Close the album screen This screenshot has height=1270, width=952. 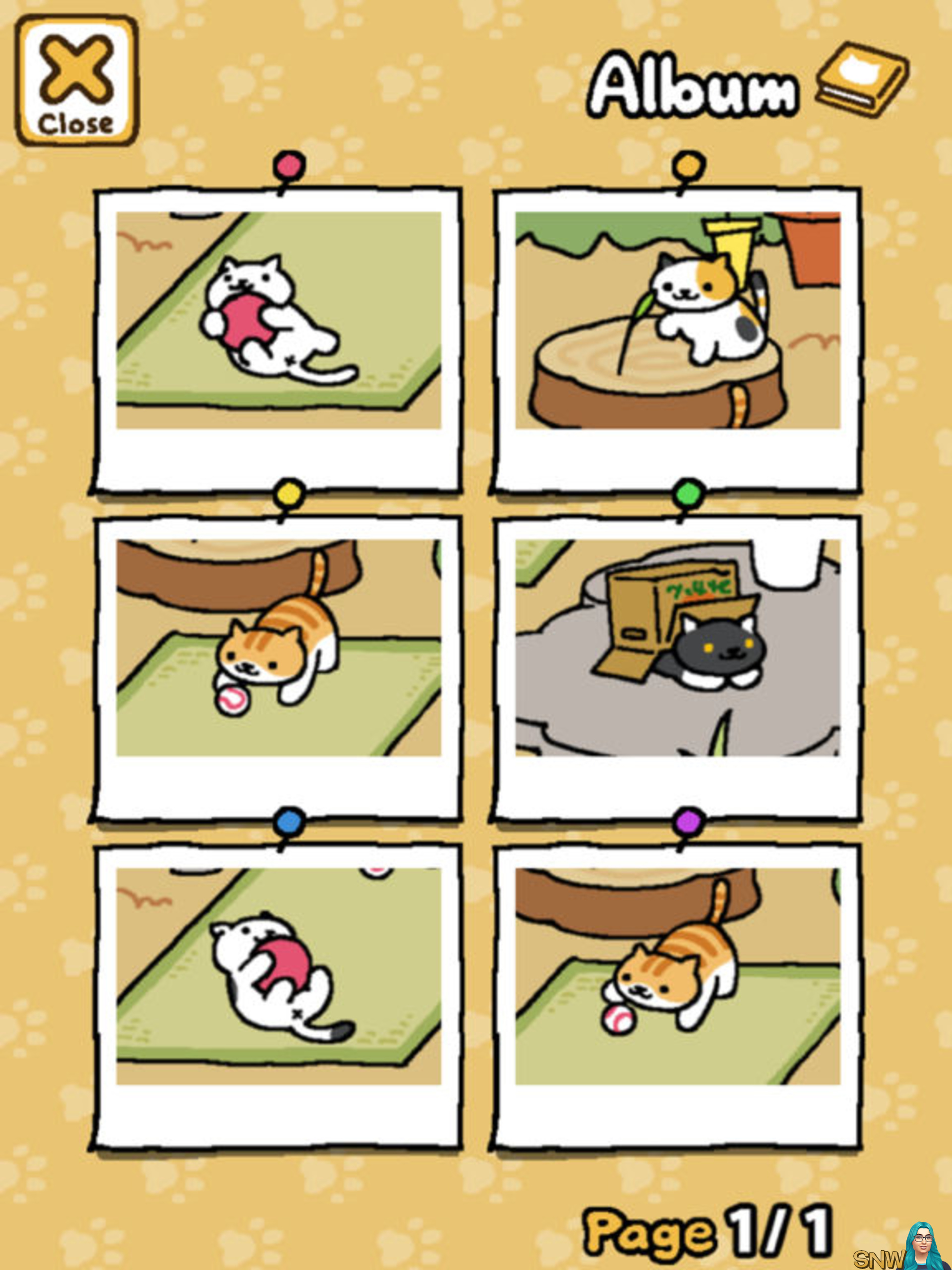(76, 80)
